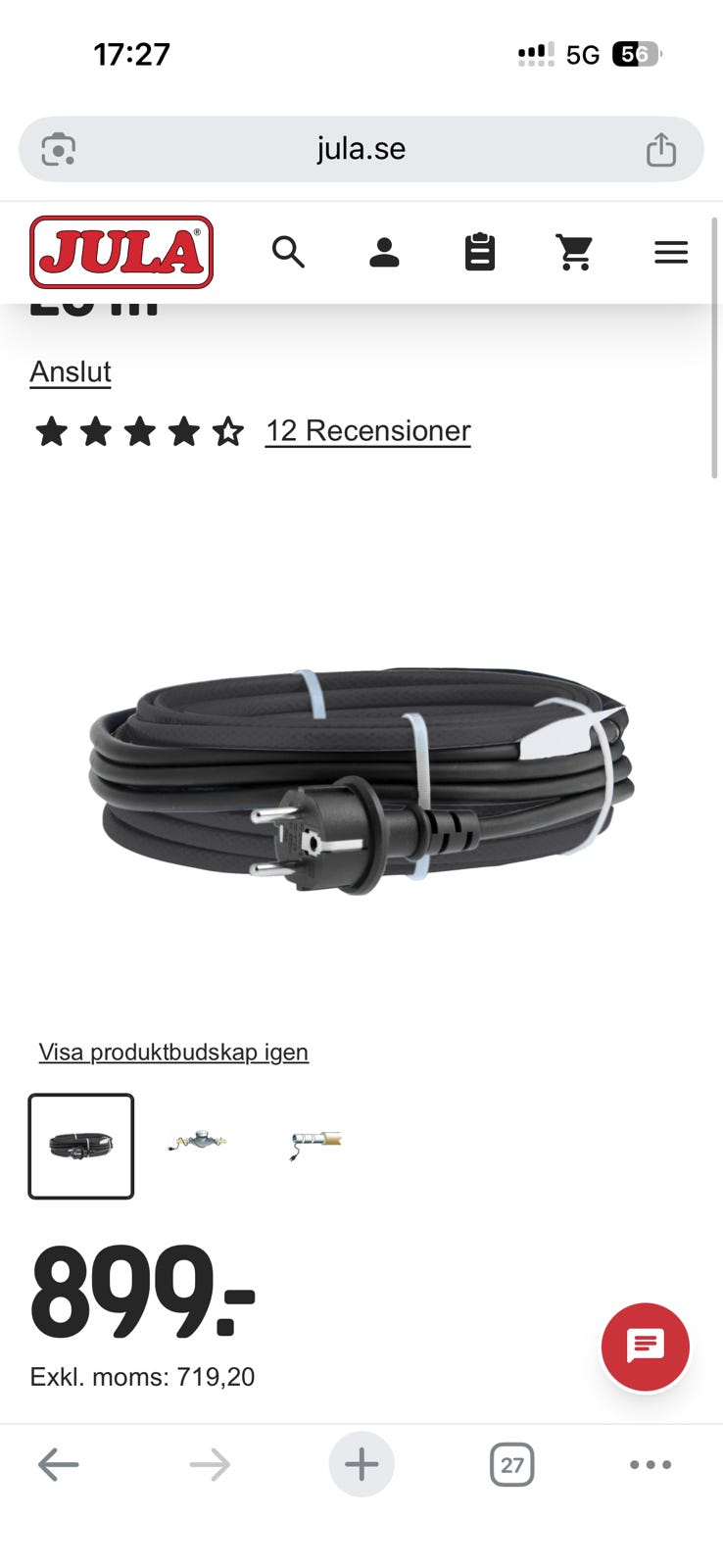The height and width of the screenshot is (1568, 723).
Task: Open the hamburger menu
Action: point(671,252)
